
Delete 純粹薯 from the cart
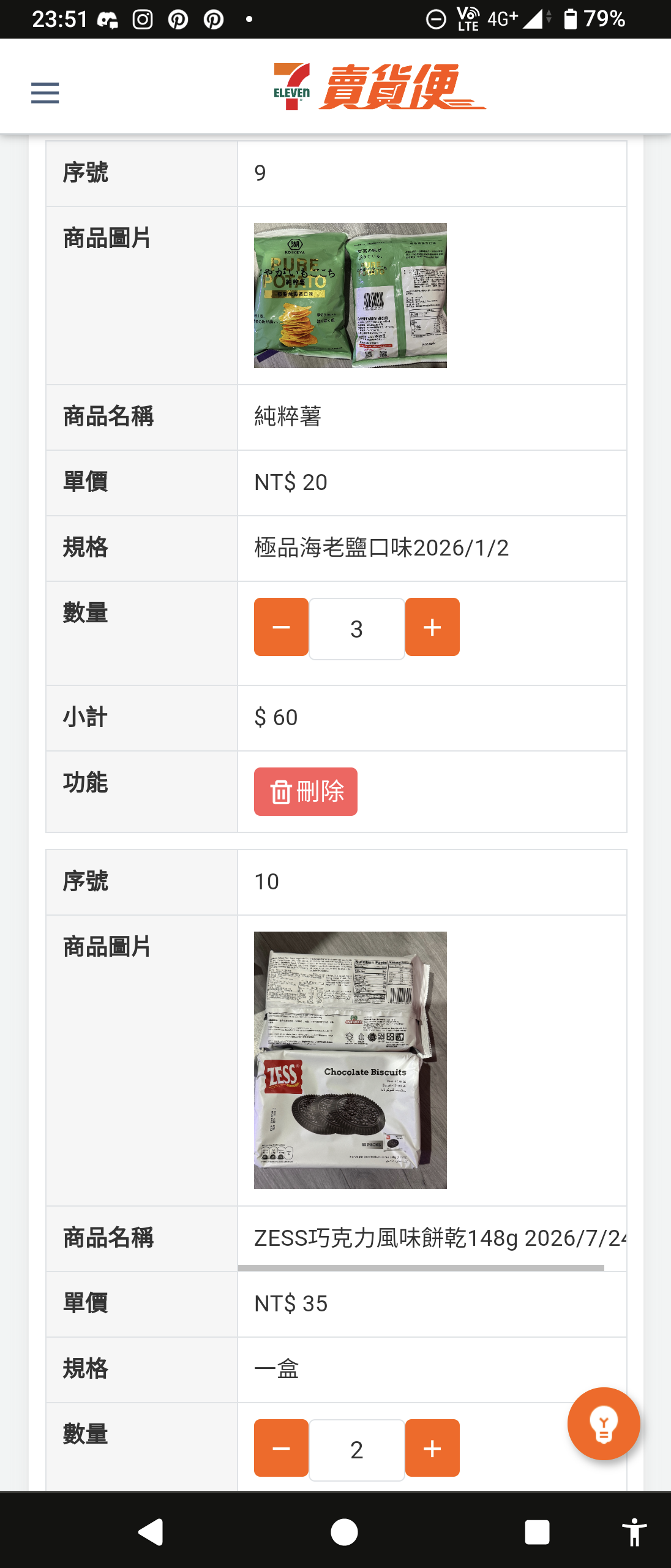coord(306,791)
